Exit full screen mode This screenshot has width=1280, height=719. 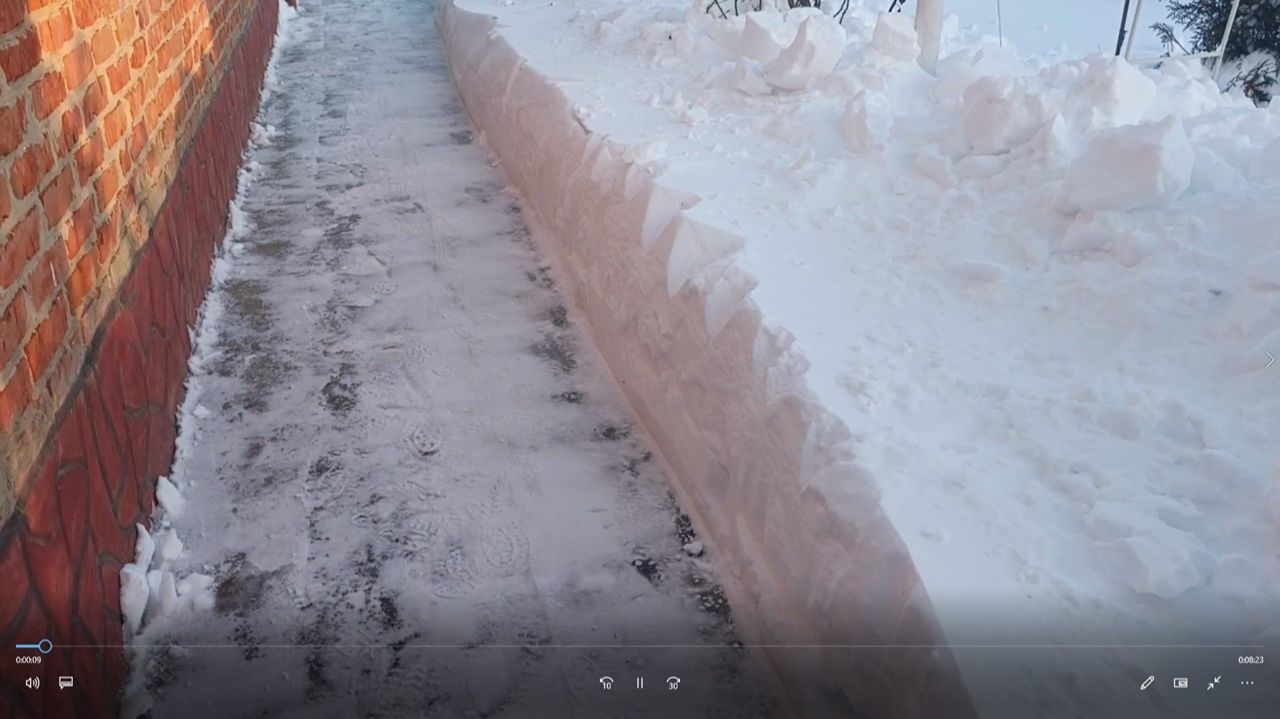click(1213, 683)
